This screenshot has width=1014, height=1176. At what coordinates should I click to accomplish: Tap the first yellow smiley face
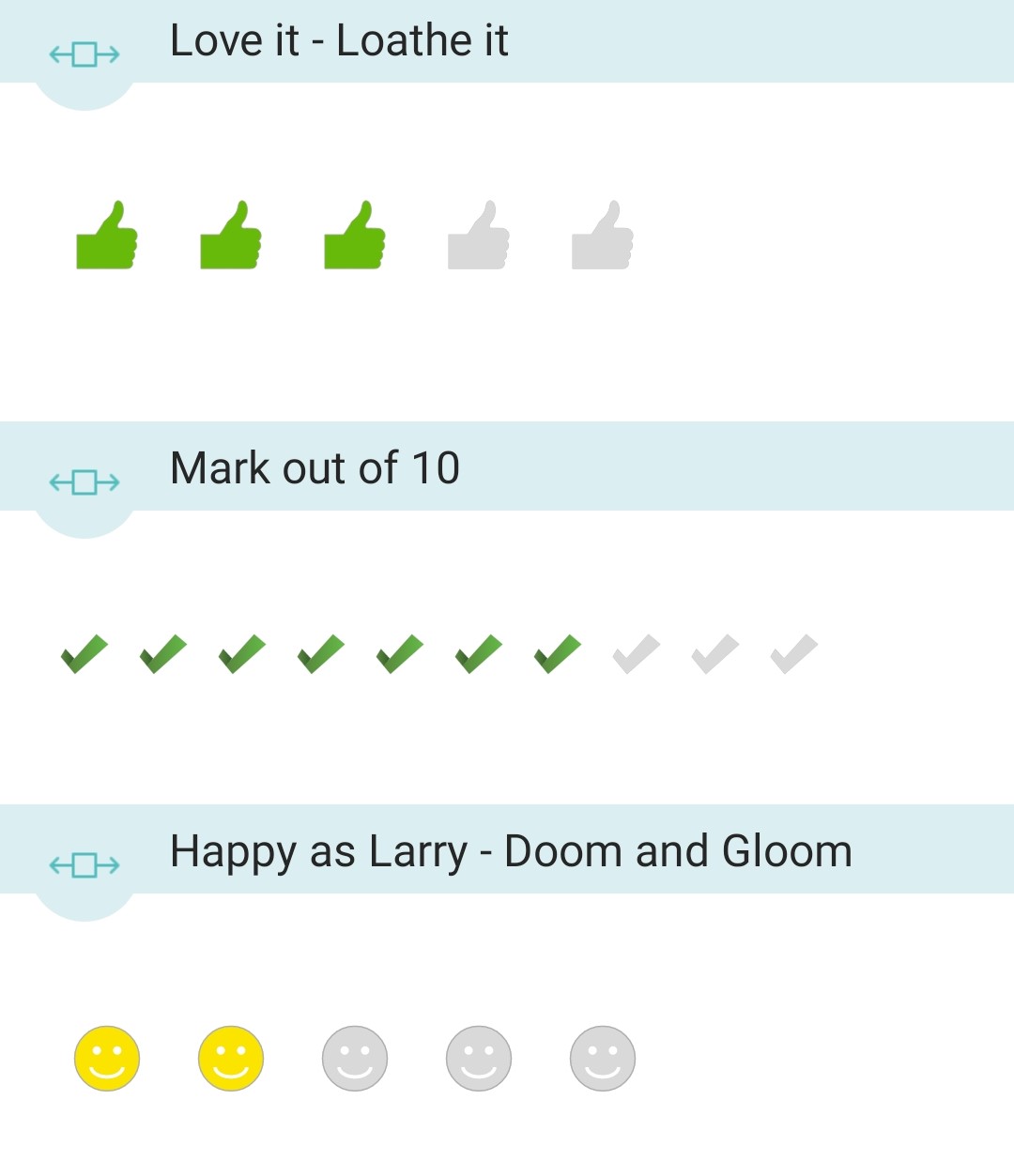(107, 1059)
